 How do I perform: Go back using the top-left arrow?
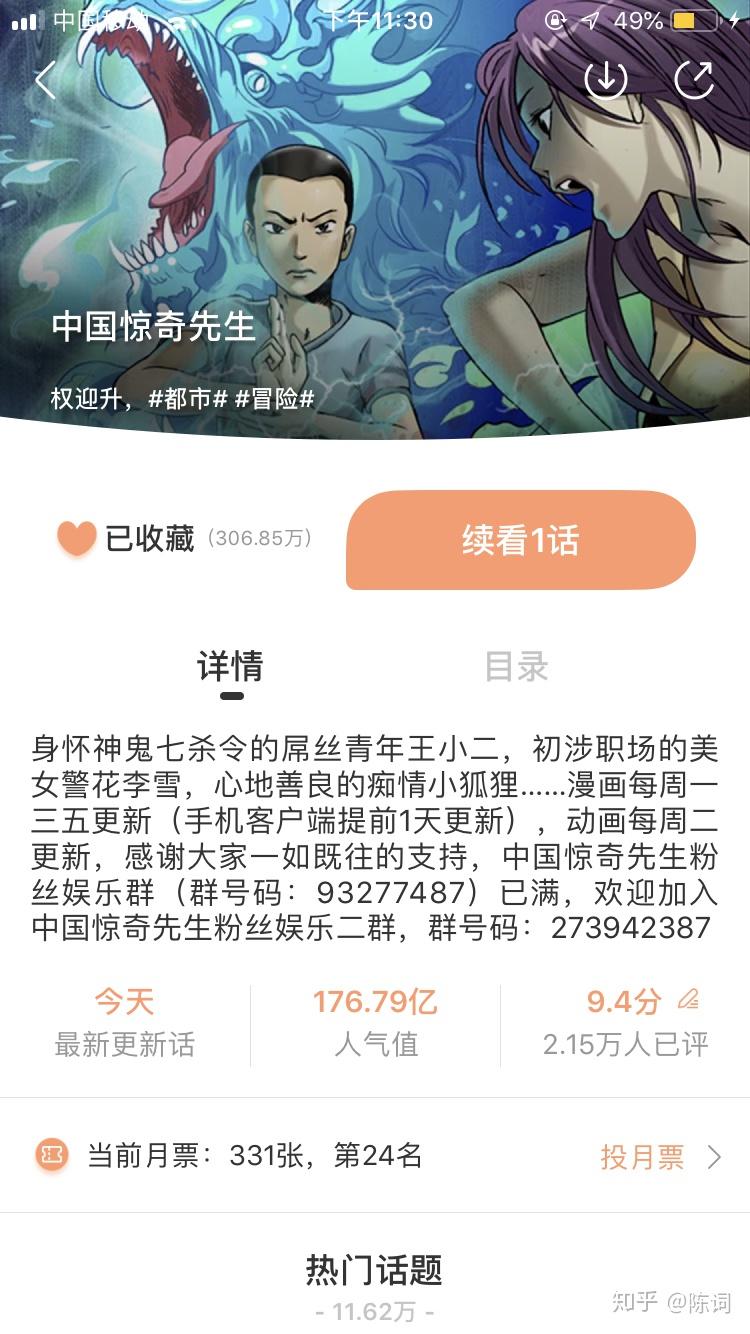tap(46, 80)
